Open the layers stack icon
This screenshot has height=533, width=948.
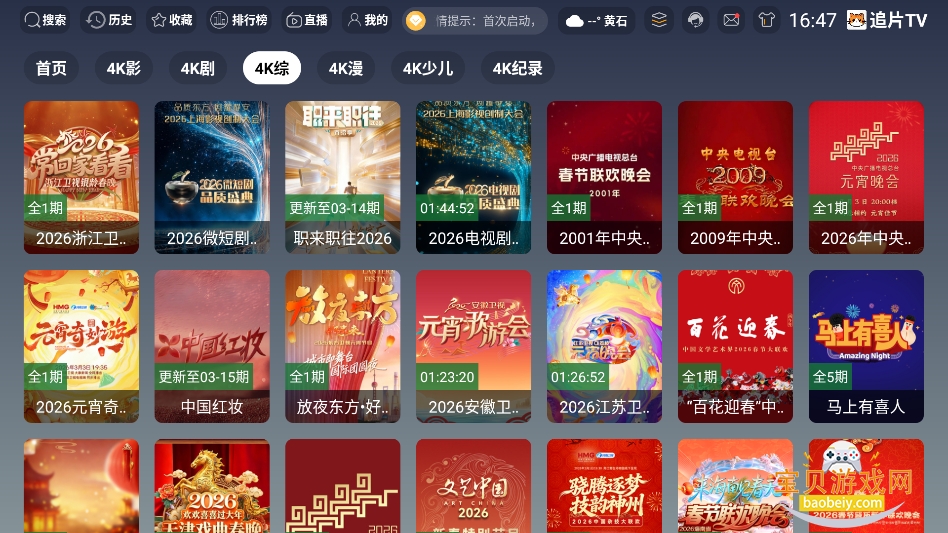[x=658, y=20]
